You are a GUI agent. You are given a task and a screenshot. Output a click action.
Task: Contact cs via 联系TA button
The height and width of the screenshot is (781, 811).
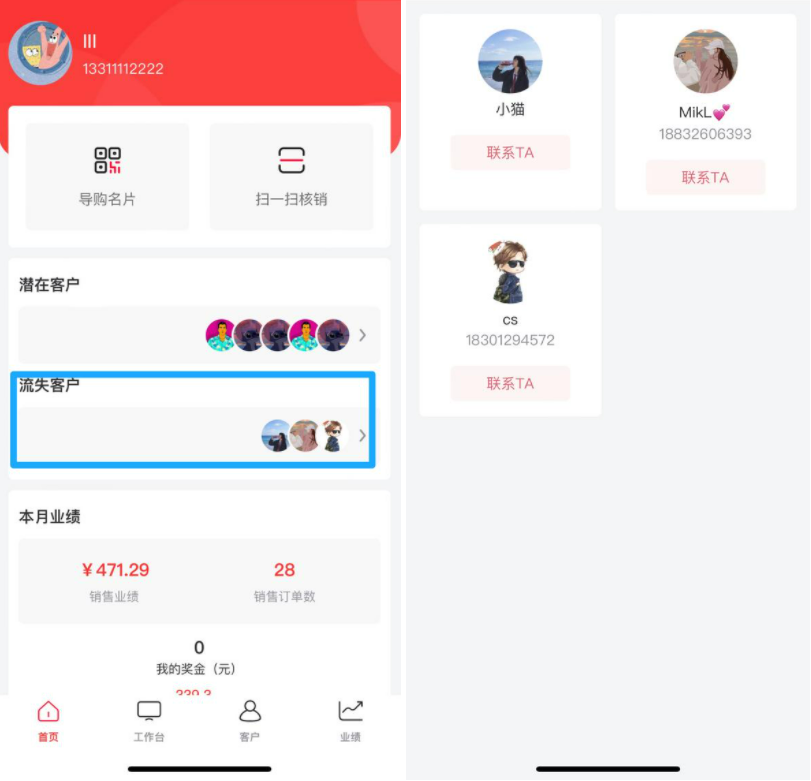pos(510,383)
